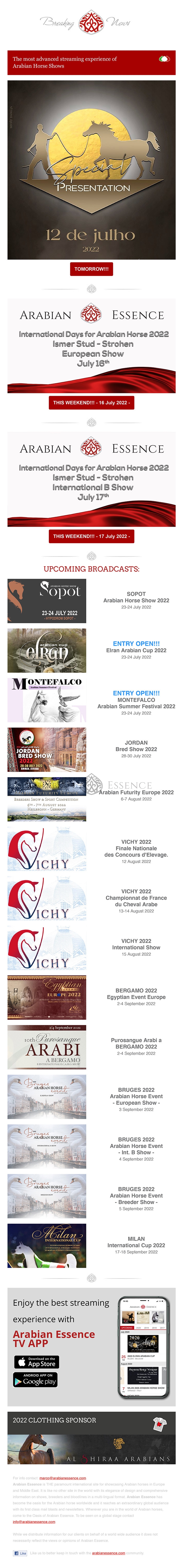Screen dimensions: 183x1568
Task: Open the Jordan Bred Show thumbnail
Action: (47, 749)
